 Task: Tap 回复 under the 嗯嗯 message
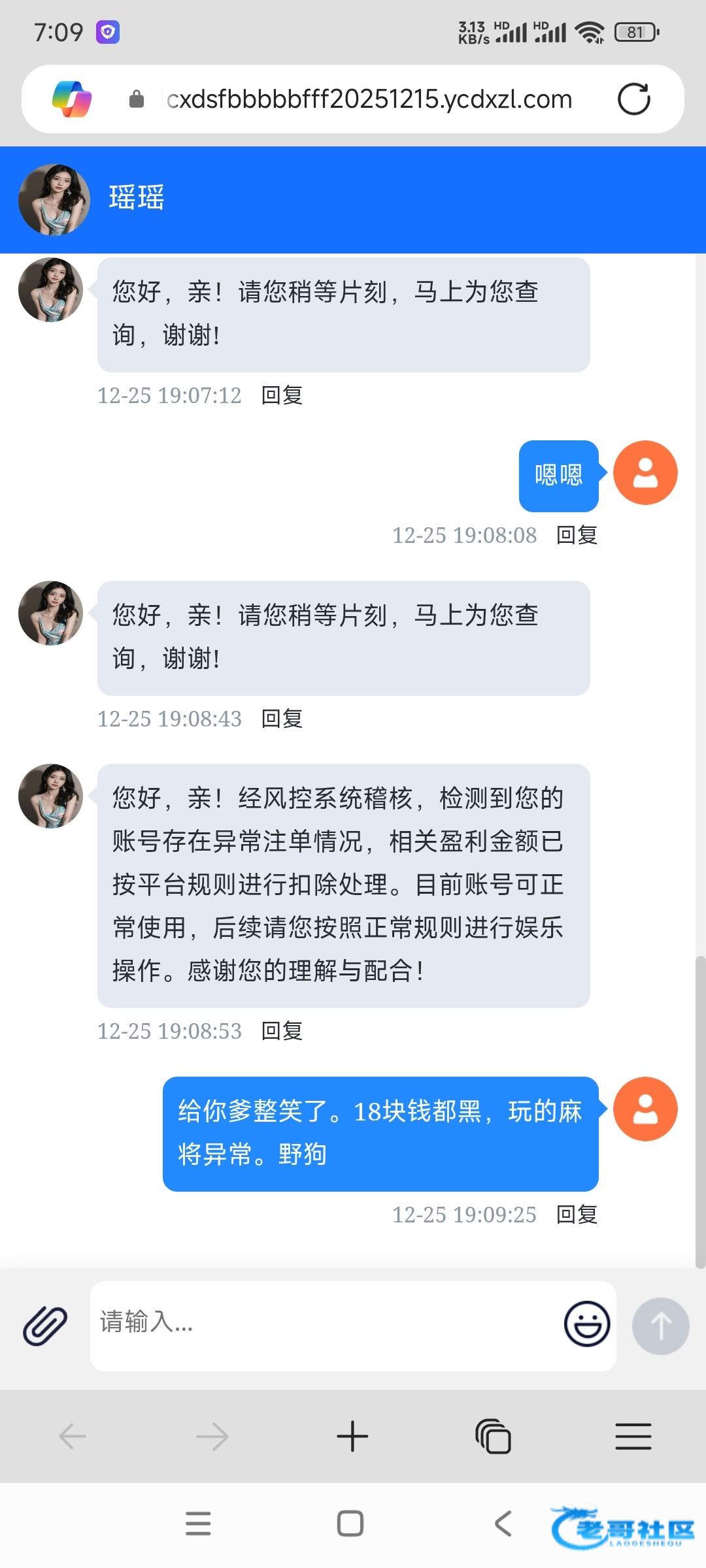[x=577, y=535]
